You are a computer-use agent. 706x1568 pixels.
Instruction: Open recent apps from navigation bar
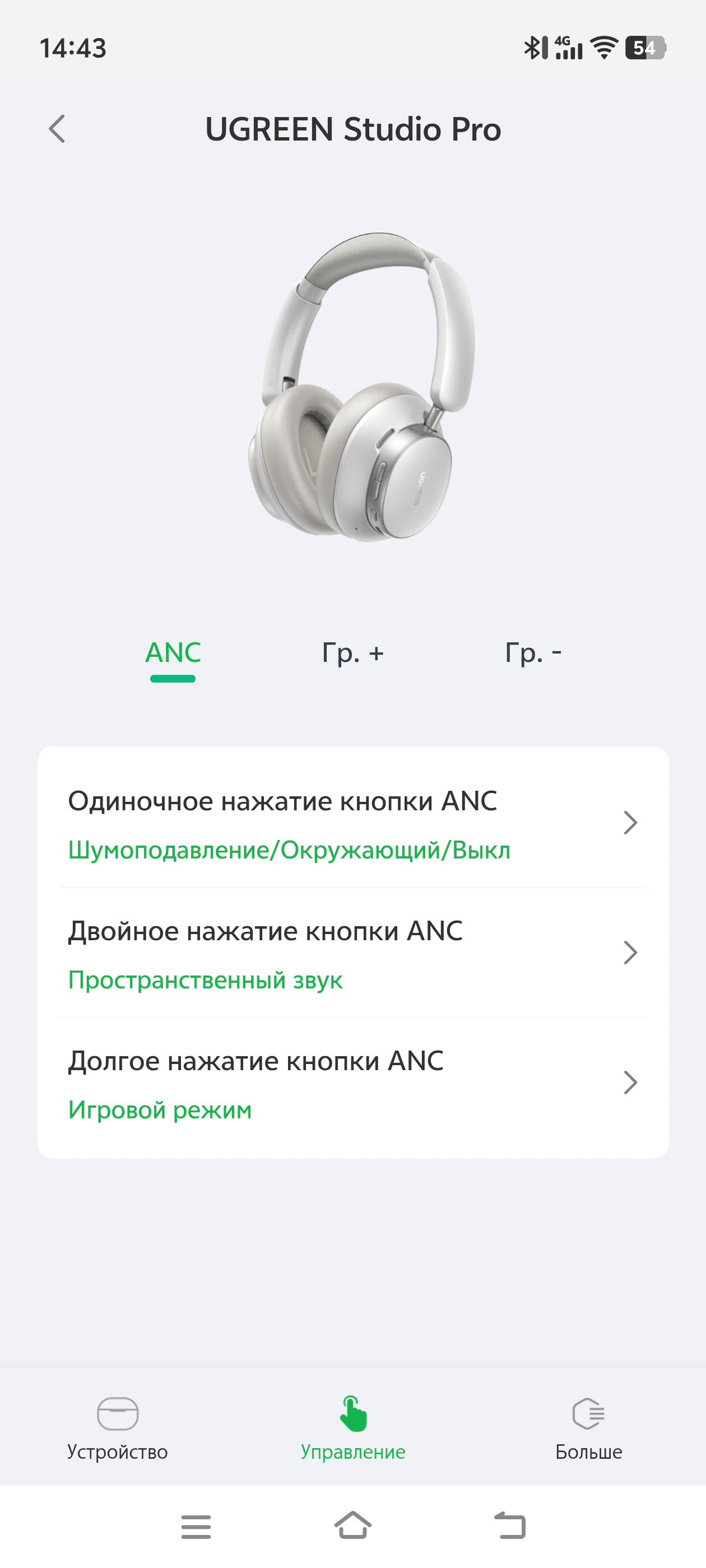pyautogui.click(x=196, y=1527)
